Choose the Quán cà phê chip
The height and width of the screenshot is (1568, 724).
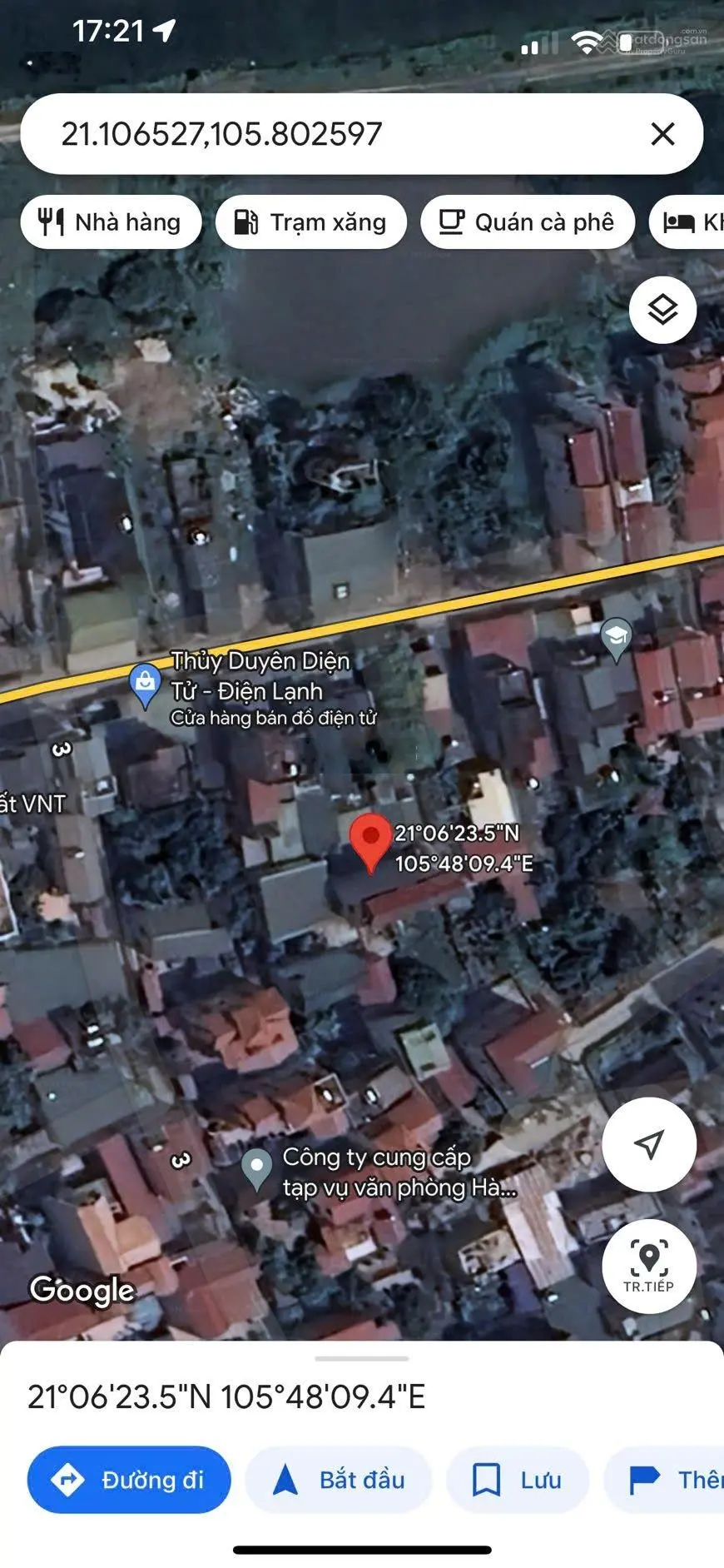click(x=528, y=222)
